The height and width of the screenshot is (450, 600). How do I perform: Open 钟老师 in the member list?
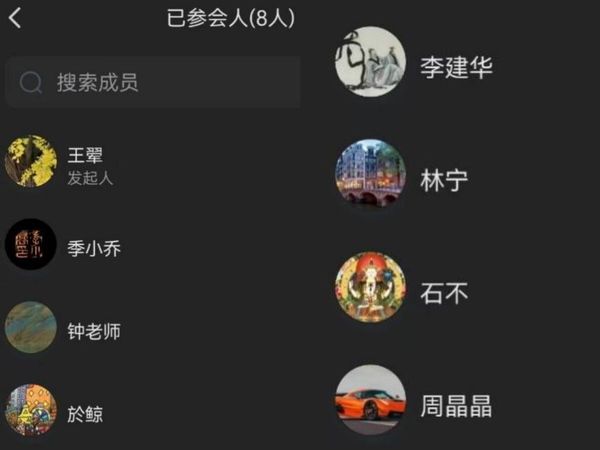point(93,331)
